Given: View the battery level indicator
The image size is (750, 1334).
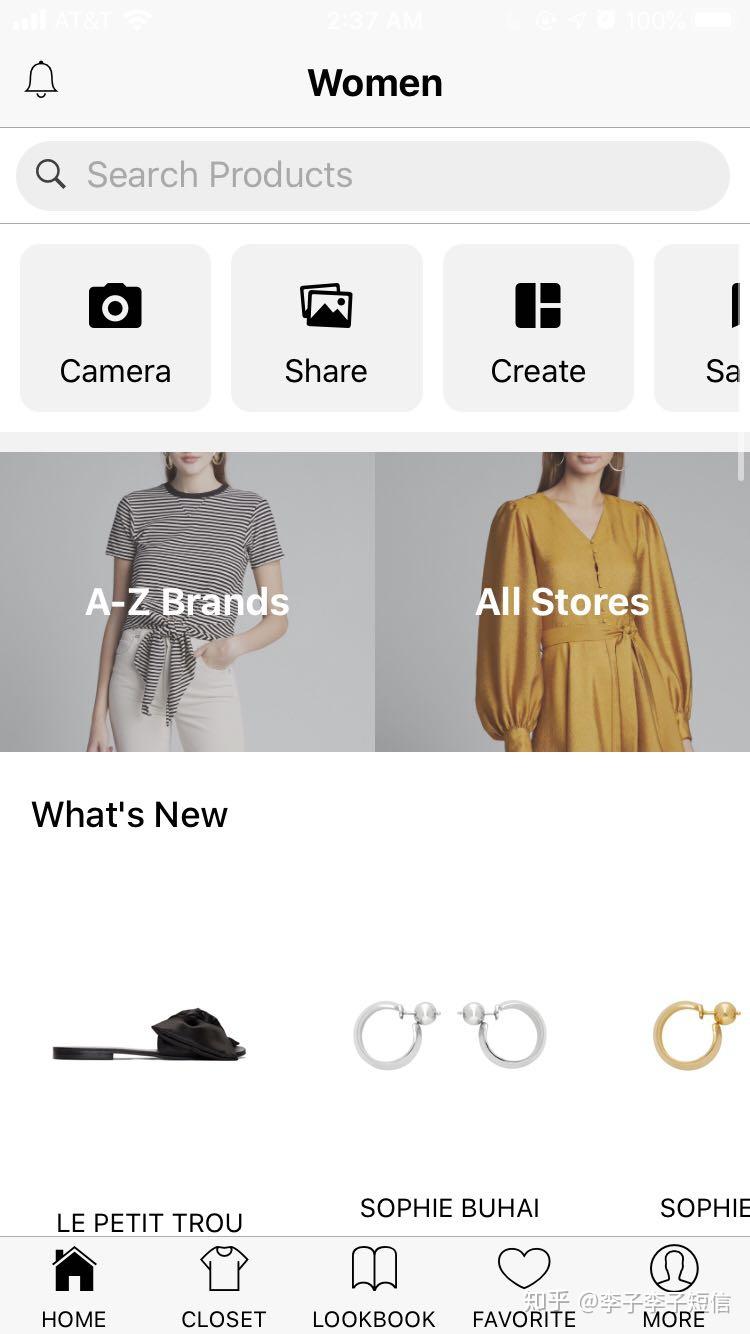Looking at the screenshot, I should 716,20.
